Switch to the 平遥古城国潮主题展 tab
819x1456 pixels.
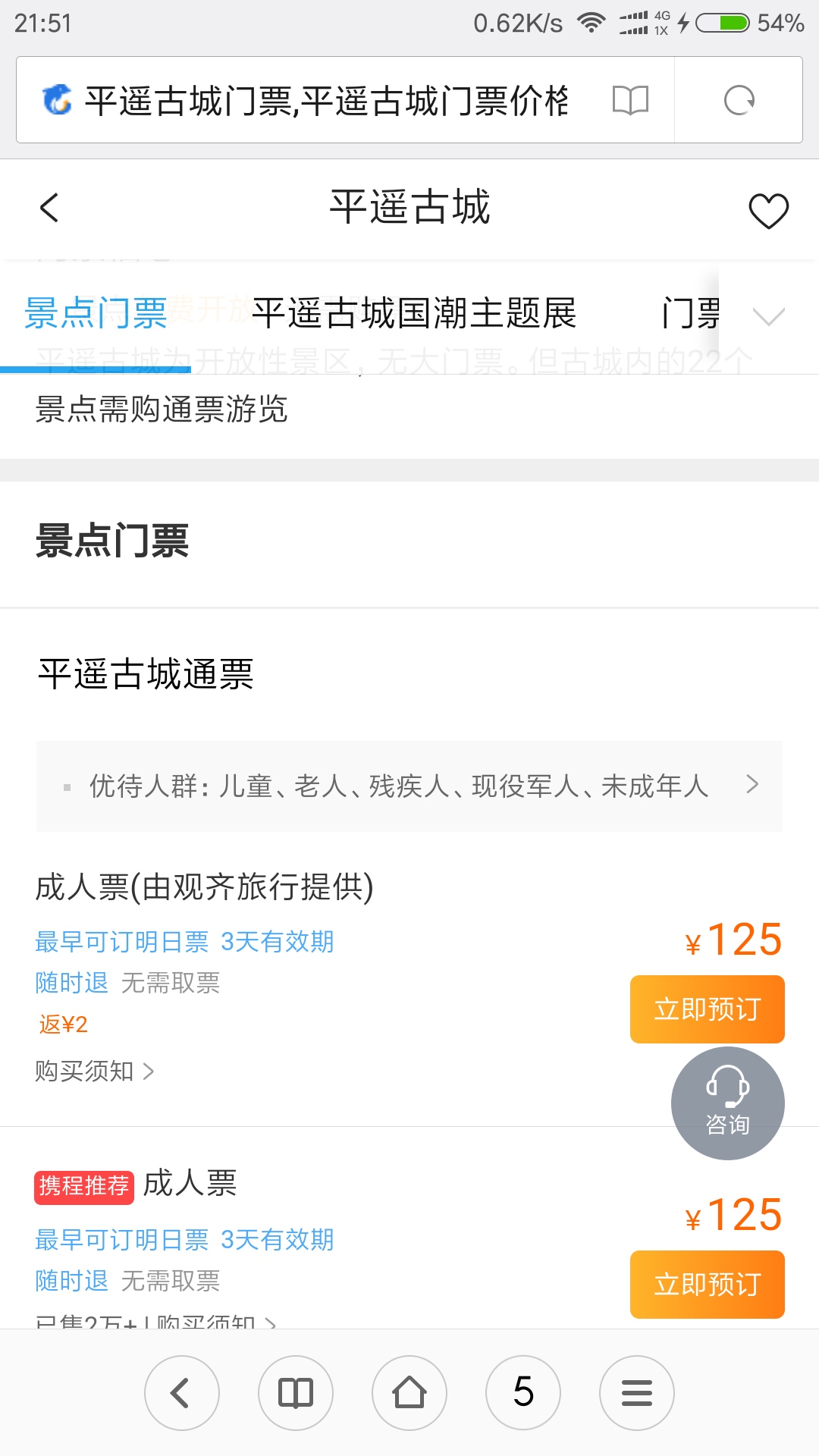tap(414, 314)
